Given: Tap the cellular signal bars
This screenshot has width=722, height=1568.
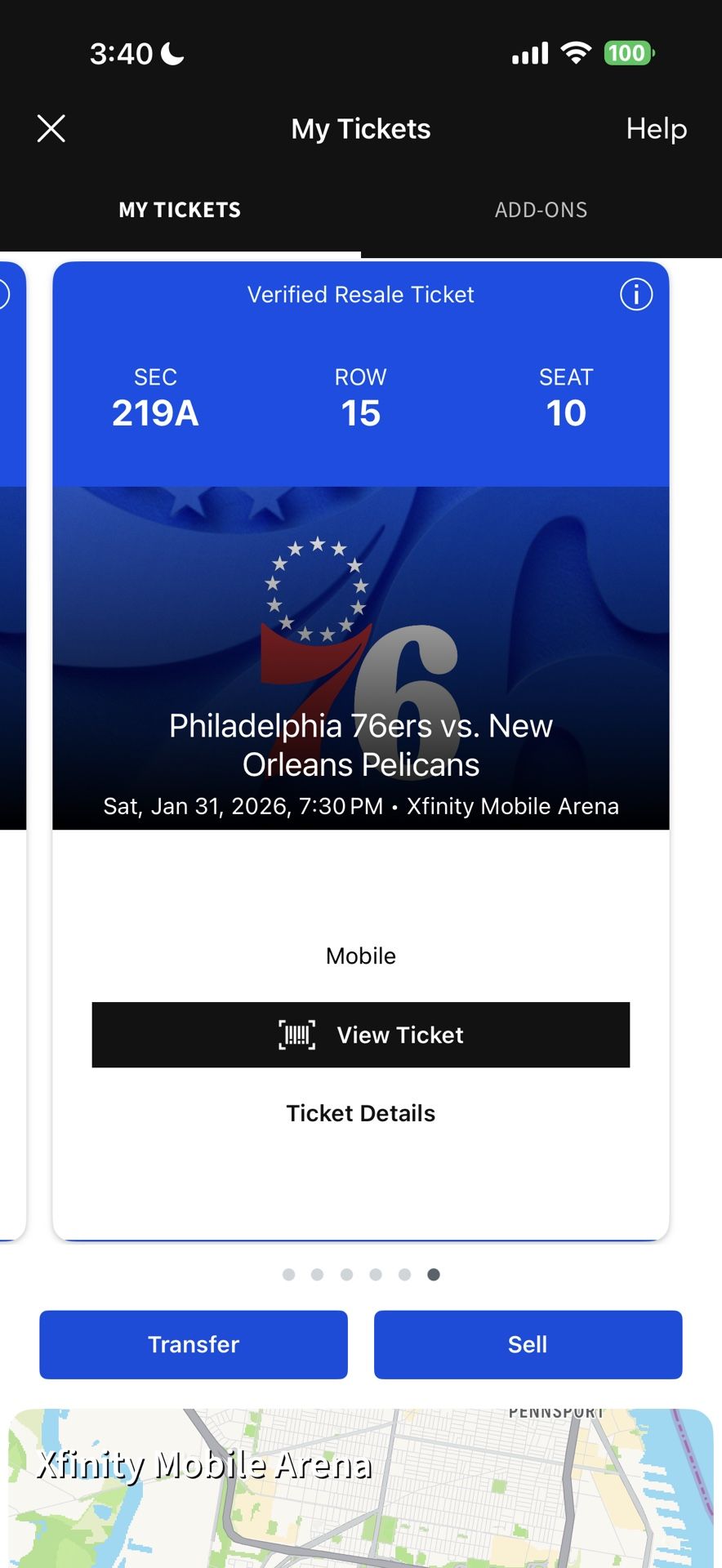Looking at the screenshot, I should tap(529, 52).
